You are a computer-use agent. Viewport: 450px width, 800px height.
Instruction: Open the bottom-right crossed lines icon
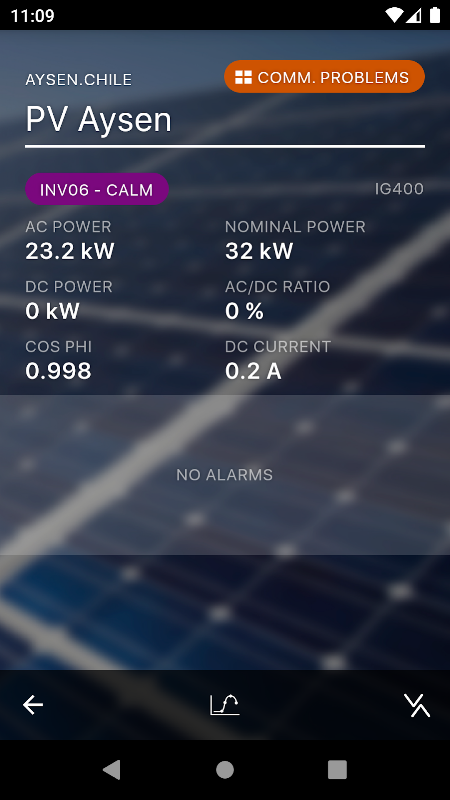pyautogui.click(x=417, y=705)
